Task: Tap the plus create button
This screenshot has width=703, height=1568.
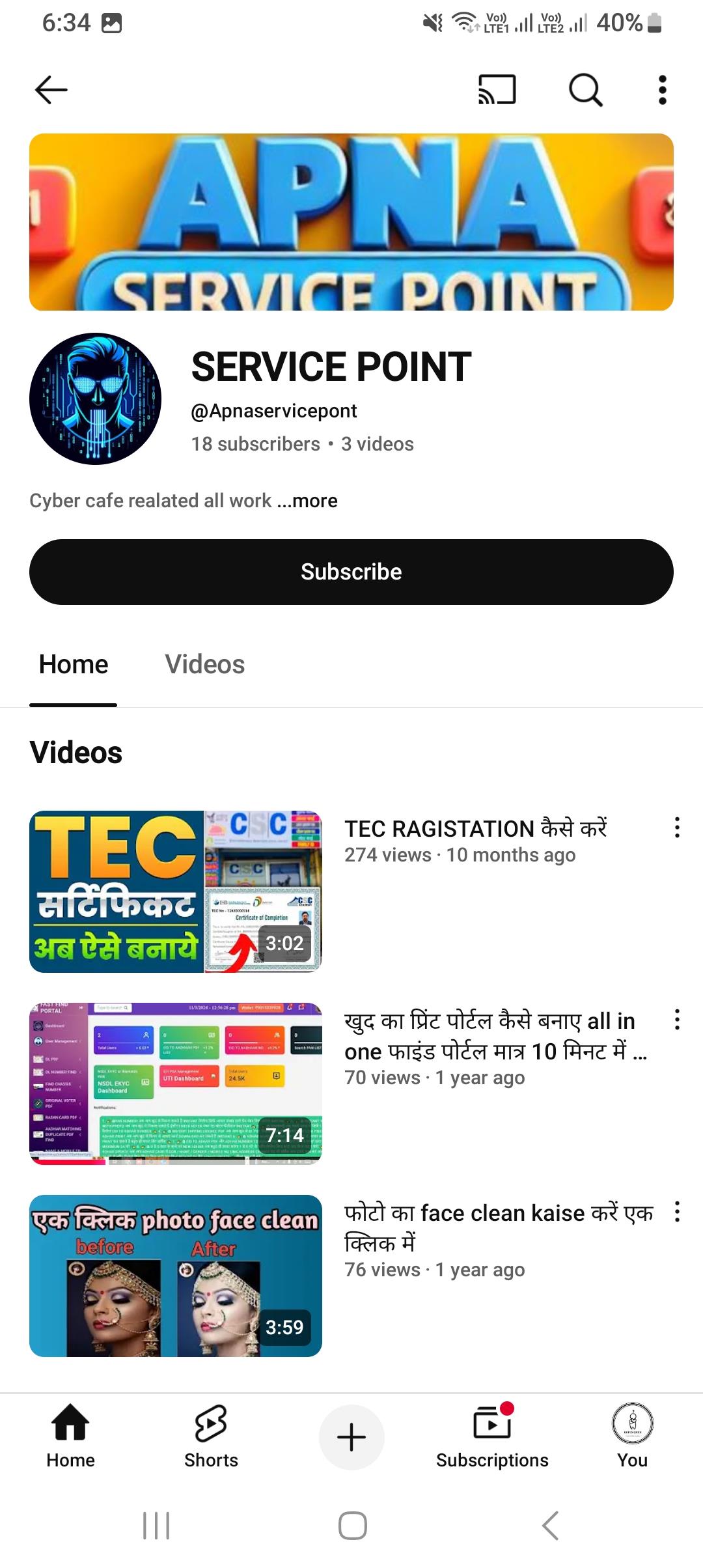Action: coord(351,1437)
